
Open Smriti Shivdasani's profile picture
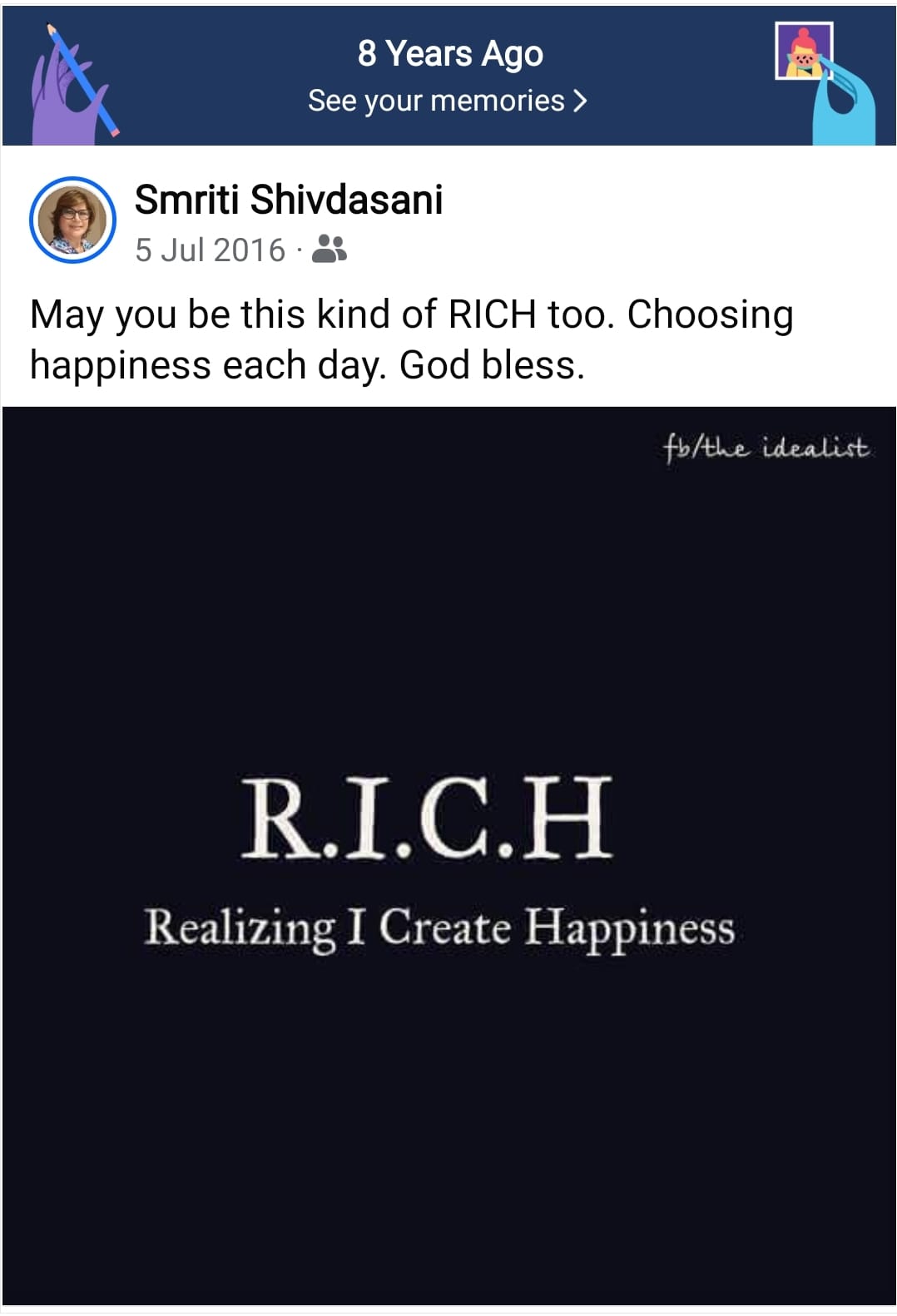point(72,220)
